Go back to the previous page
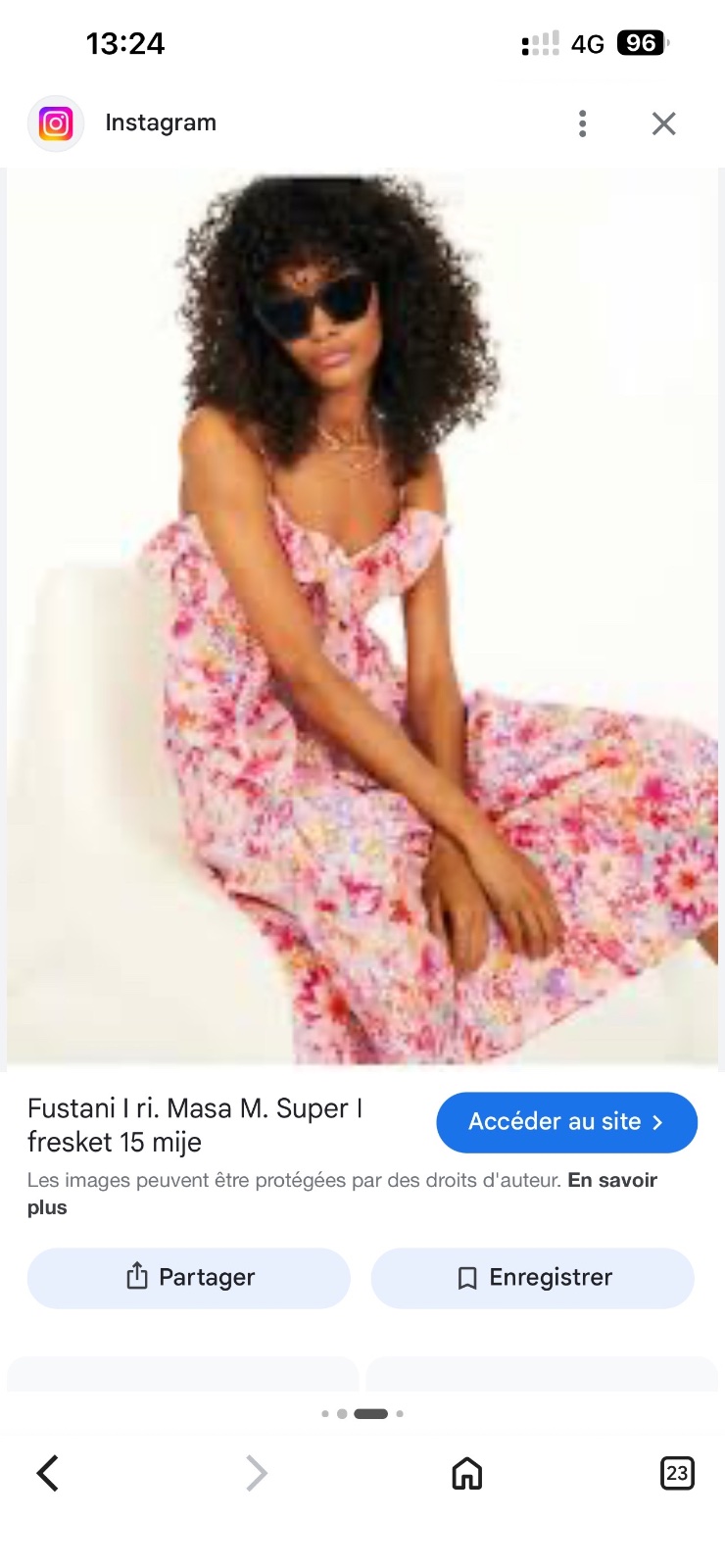This screenshot has height=1568, width=725. 47,1473
